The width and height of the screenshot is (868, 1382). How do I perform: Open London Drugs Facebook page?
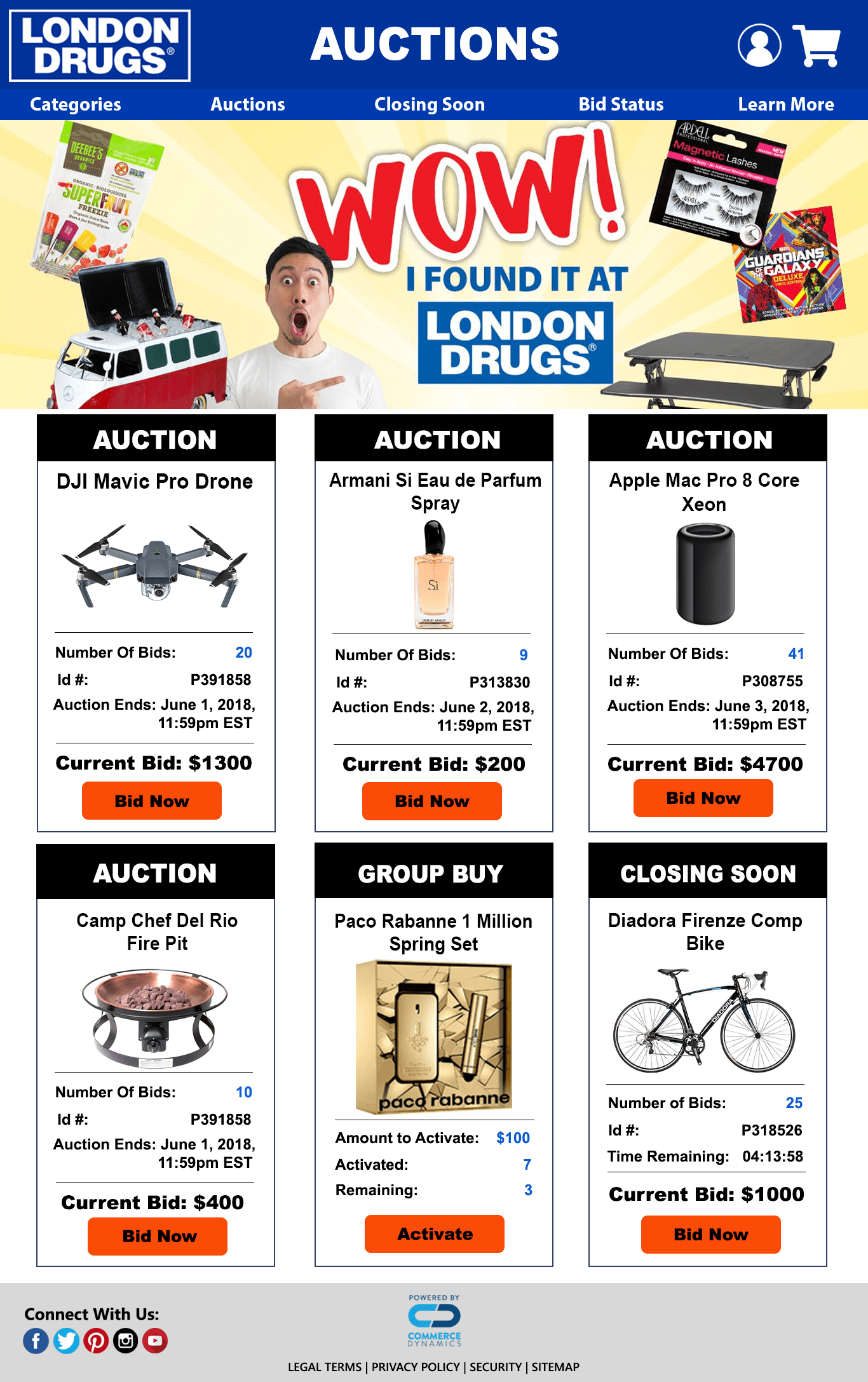[x=36, y=1341]
